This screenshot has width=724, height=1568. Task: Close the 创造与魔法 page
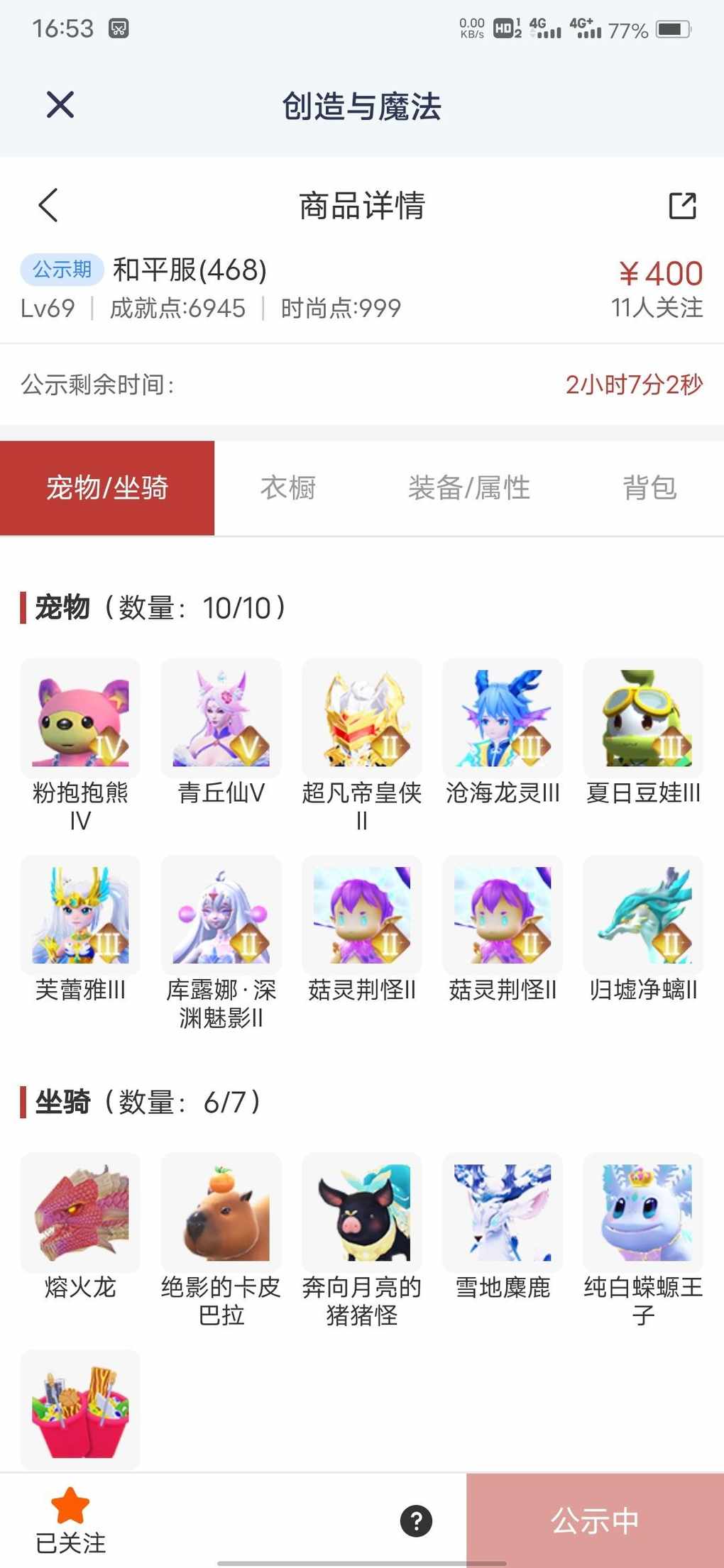(60, 105)
